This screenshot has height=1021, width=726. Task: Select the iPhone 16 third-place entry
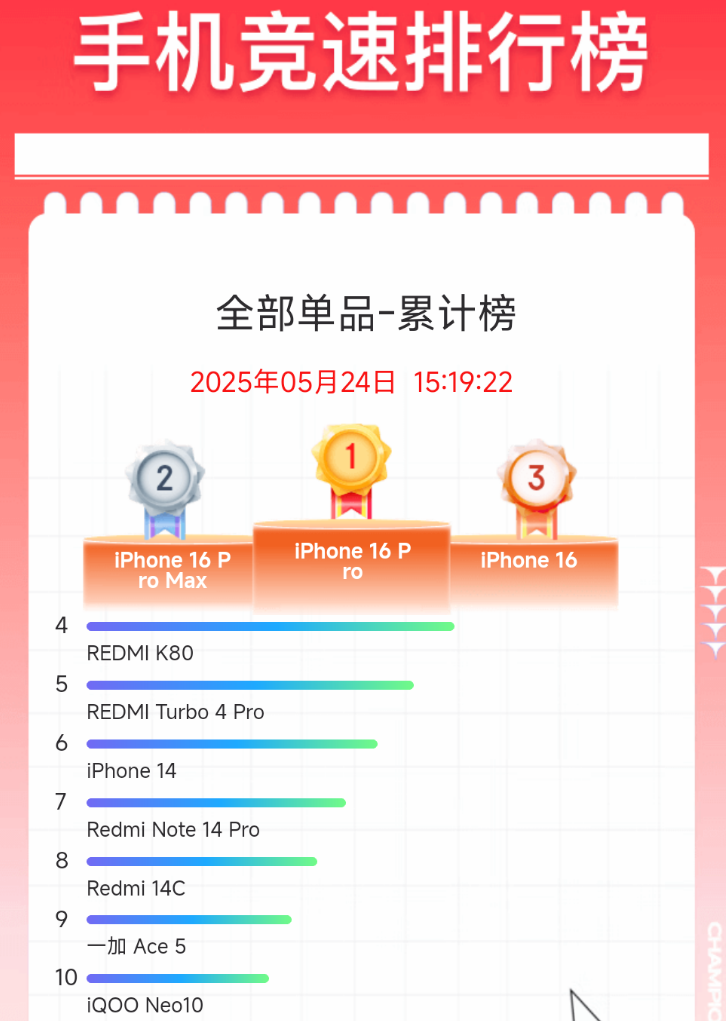528,560
